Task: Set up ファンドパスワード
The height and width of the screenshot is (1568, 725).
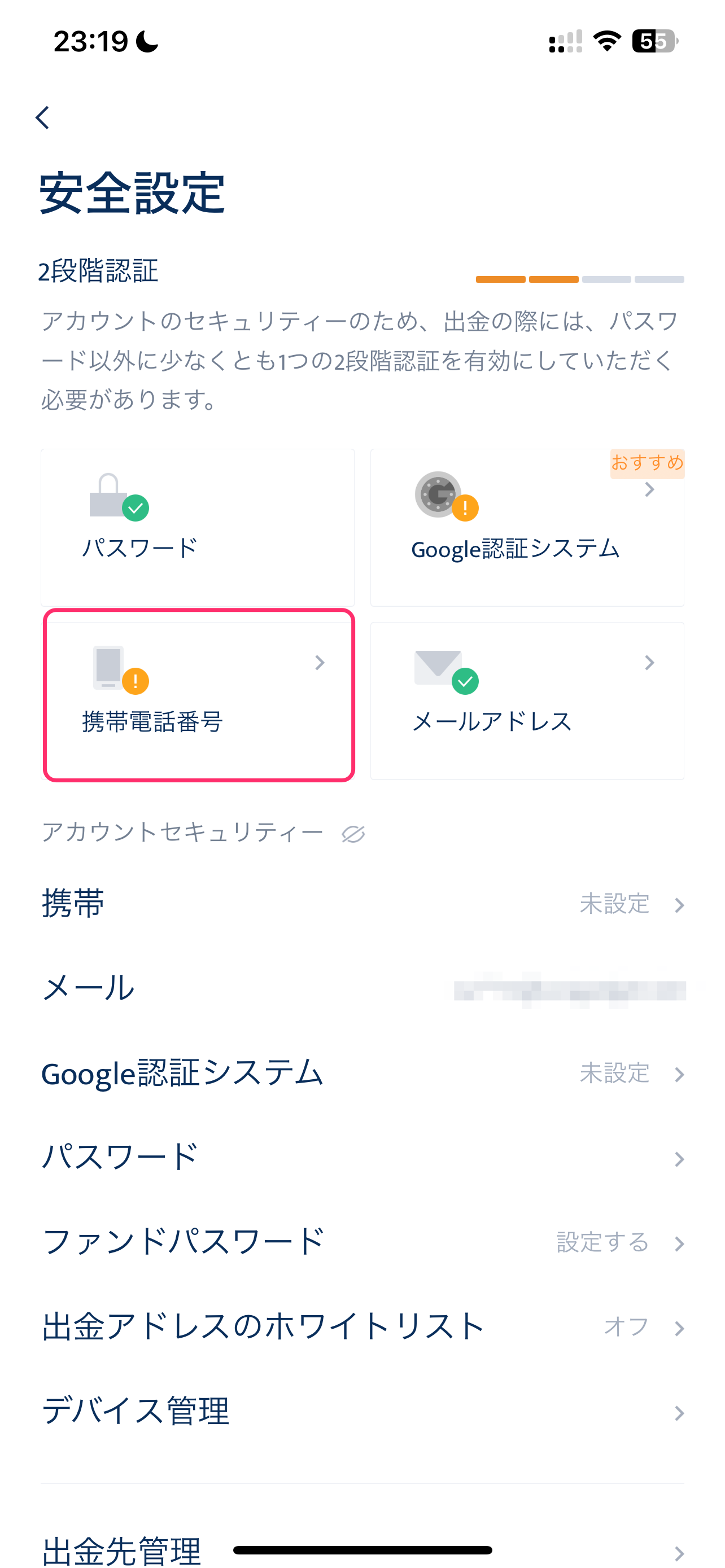Action: click(363, 1242)
